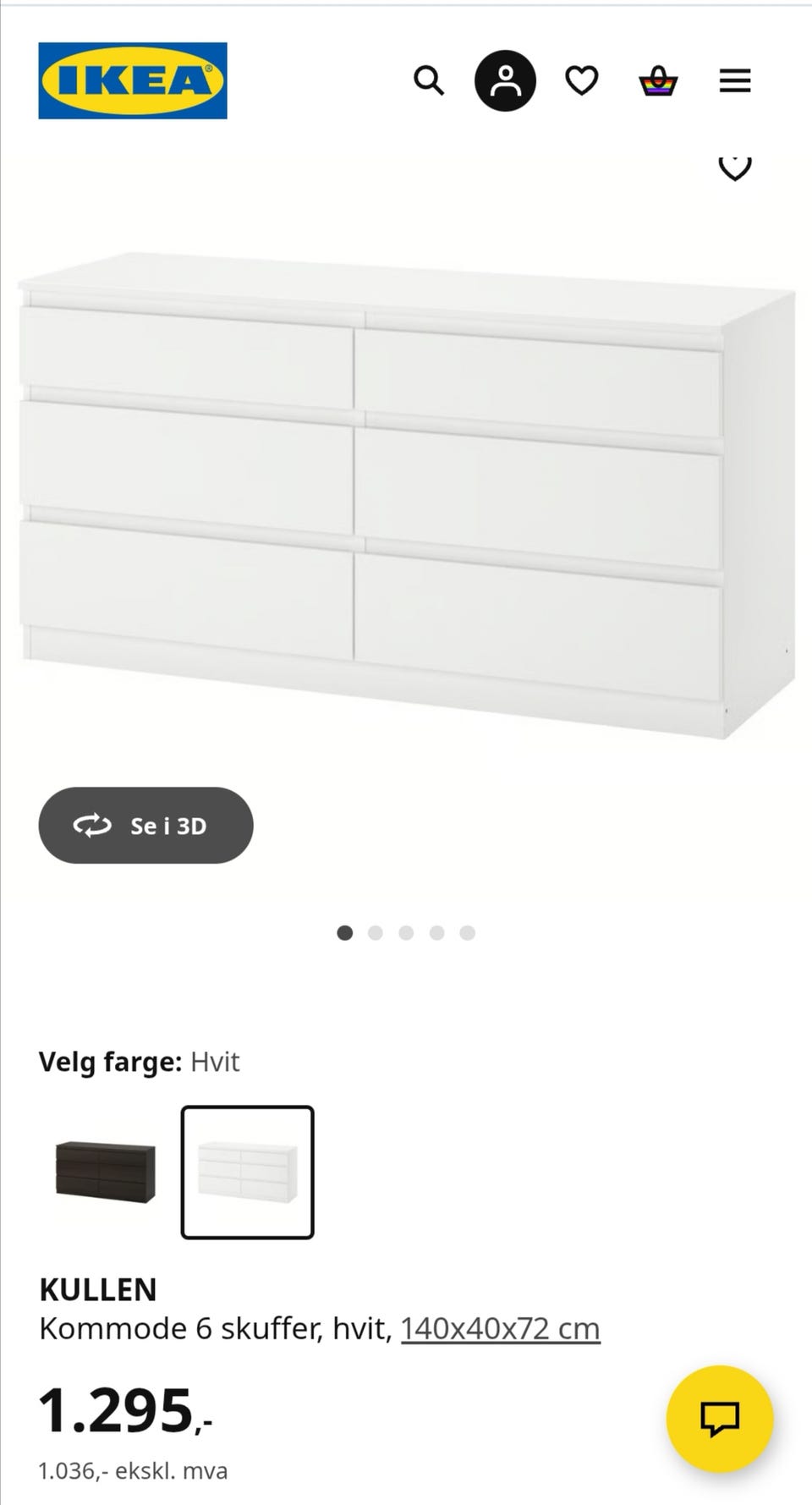Click the 3D rotation icon in Se i 3D
The width and height of the screenshot is (812, 1505).
coord(94,826)
